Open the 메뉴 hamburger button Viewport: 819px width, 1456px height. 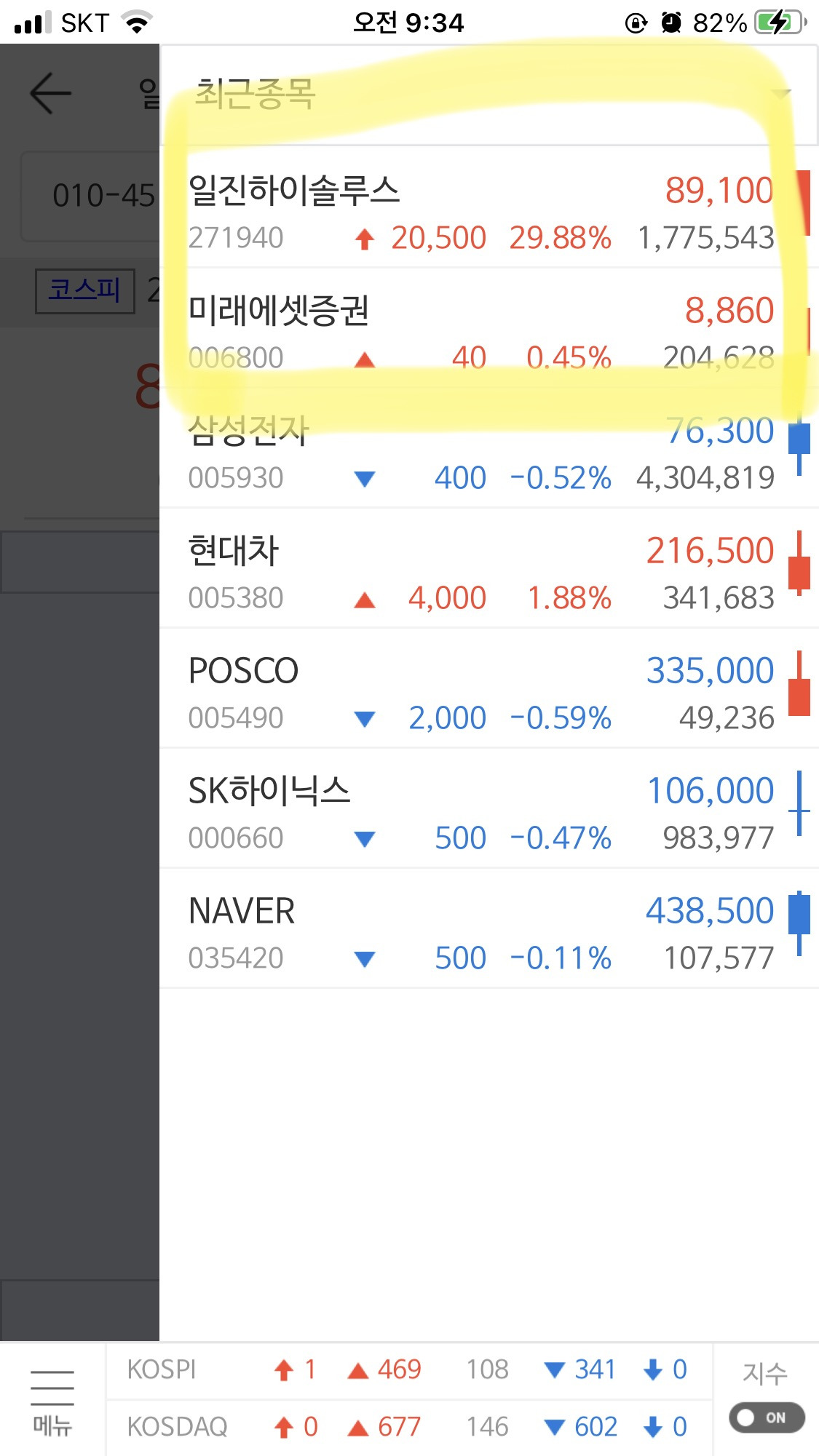coord(52,1400)
